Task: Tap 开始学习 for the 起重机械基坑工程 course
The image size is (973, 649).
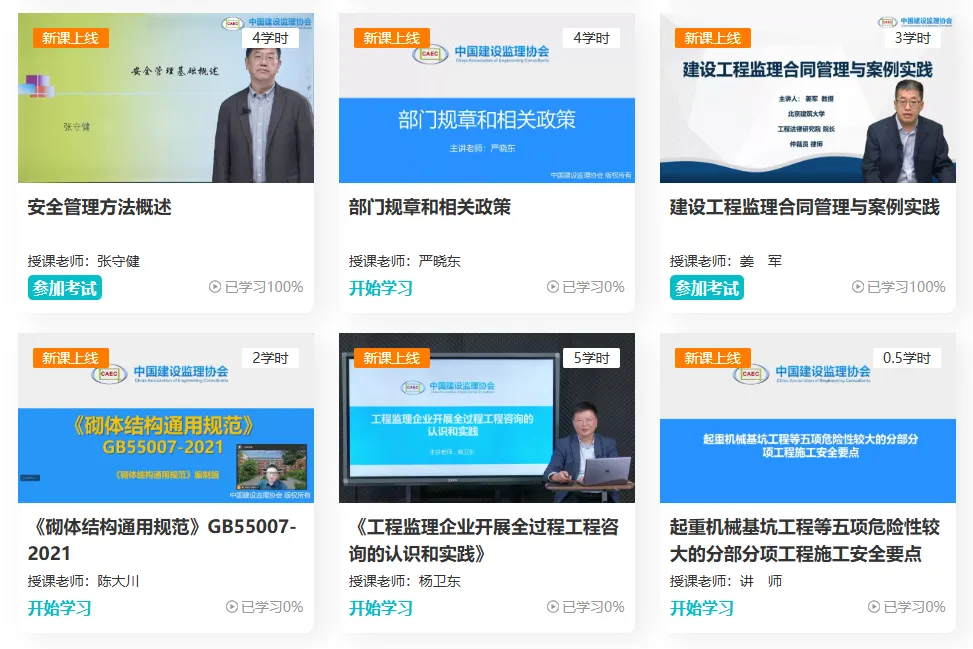Action: tap(702, 607)
